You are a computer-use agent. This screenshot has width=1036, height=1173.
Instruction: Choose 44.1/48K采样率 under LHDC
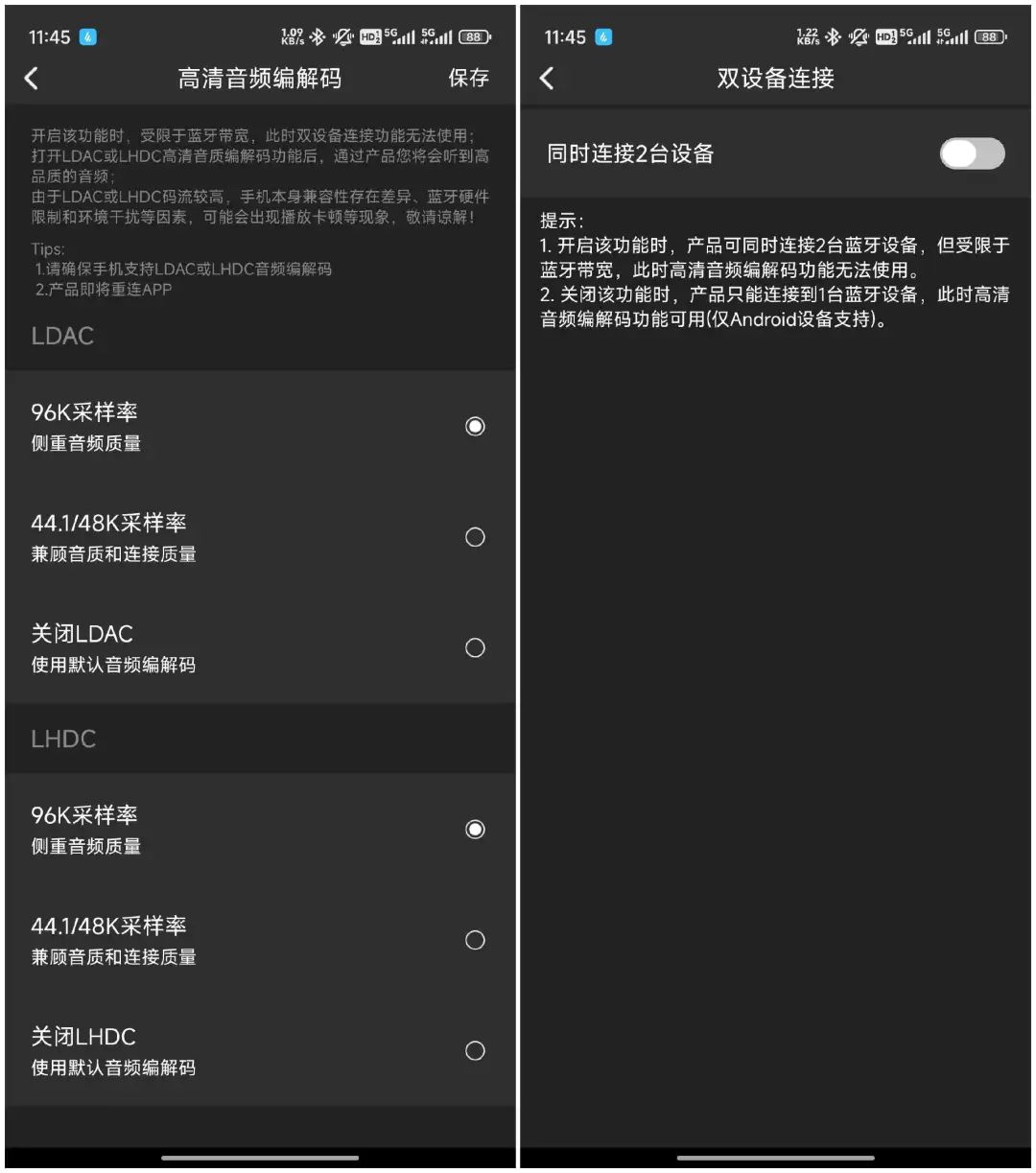click(x=475, y=940)
